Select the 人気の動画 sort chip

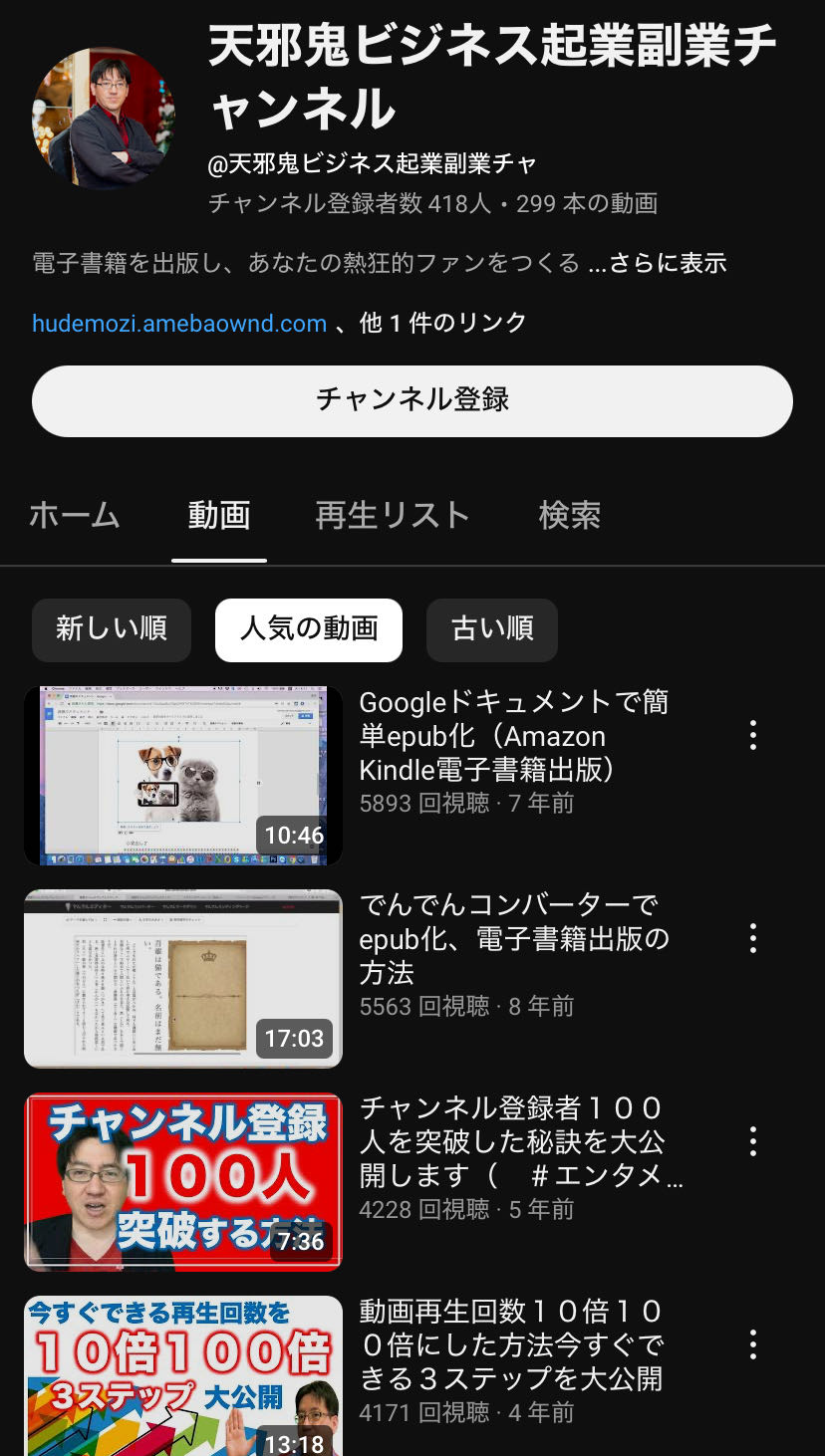pos(309,629)
